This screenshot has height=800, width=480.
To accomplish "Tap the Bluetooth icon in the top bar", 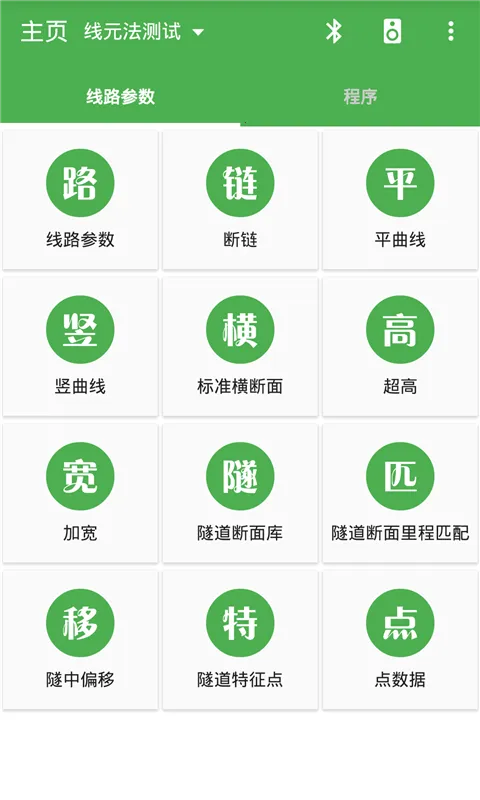I will click(x=334, y=32).
